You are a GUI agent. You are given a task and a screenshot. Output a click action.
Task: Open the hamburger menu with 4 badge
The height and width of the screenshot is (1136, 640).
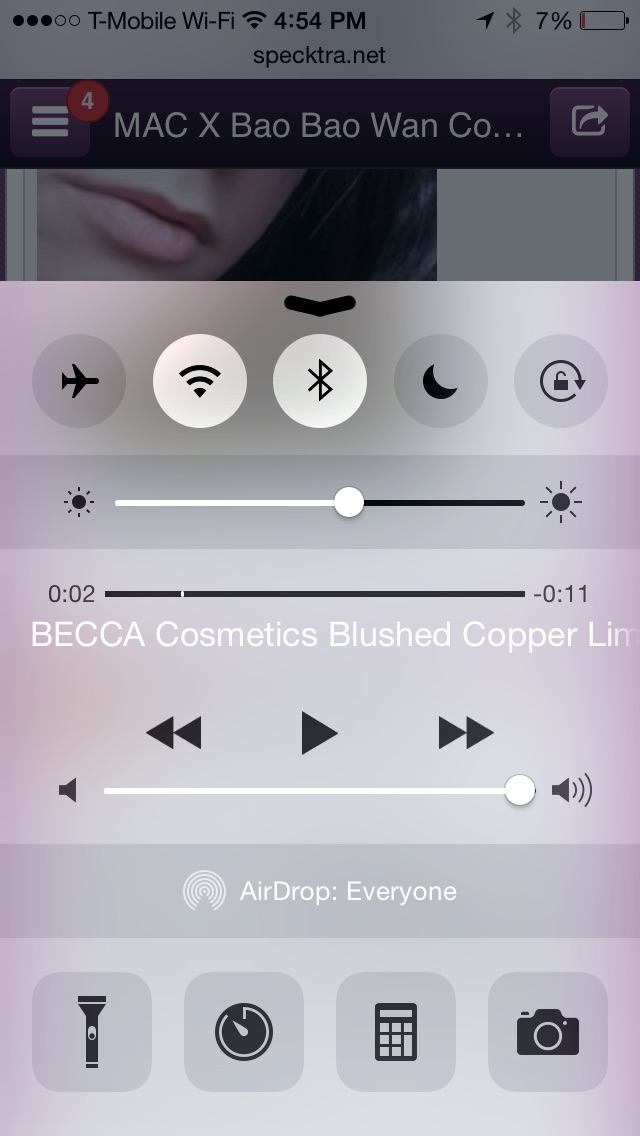(50, 123)
